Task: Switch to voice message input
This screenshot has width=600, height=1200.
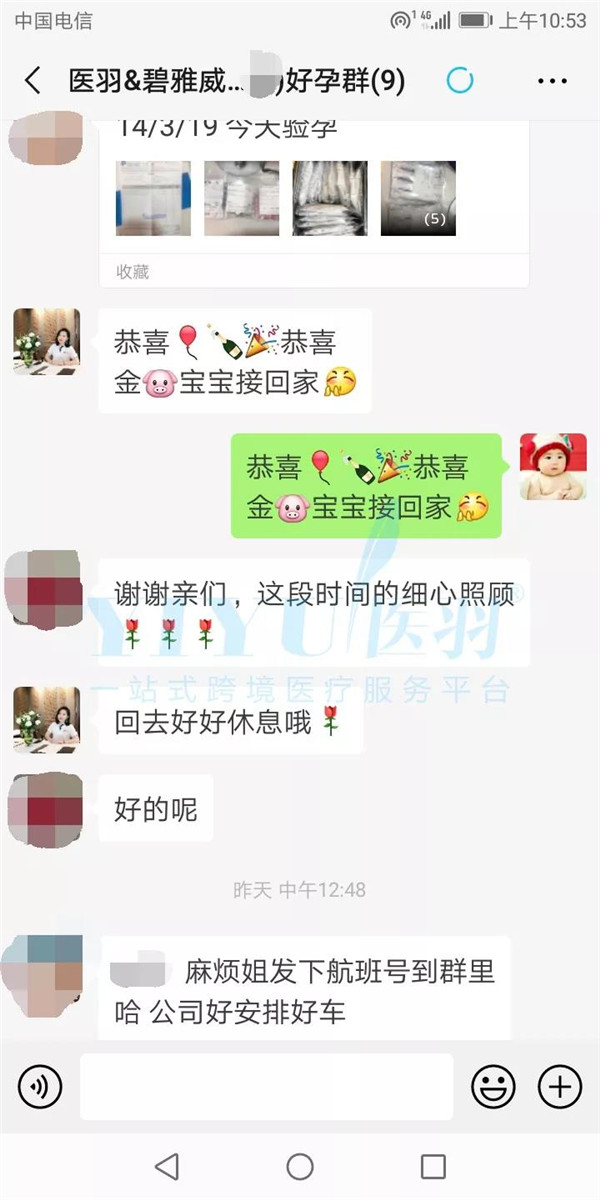Action: pos(40,1086)
